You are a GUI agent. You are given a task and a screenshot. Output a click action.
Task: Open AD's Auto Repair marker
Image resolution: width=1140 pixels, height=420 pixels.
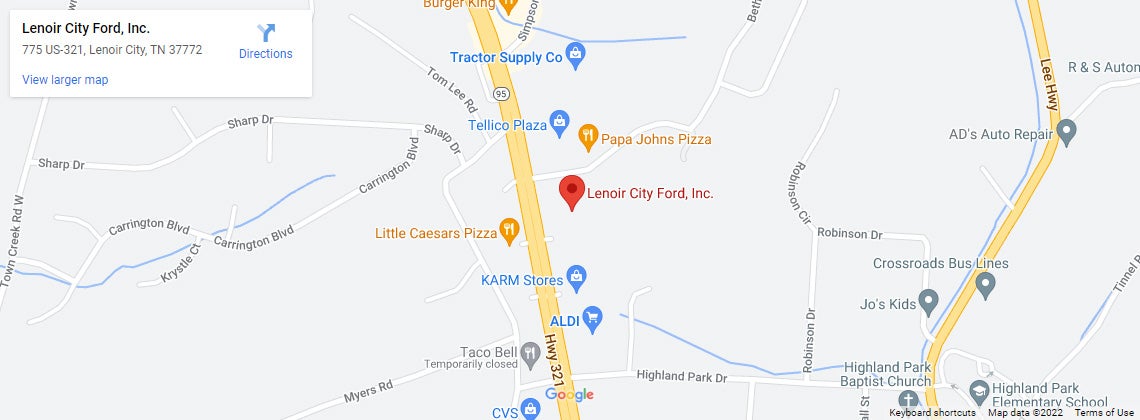click(1066, 130)
